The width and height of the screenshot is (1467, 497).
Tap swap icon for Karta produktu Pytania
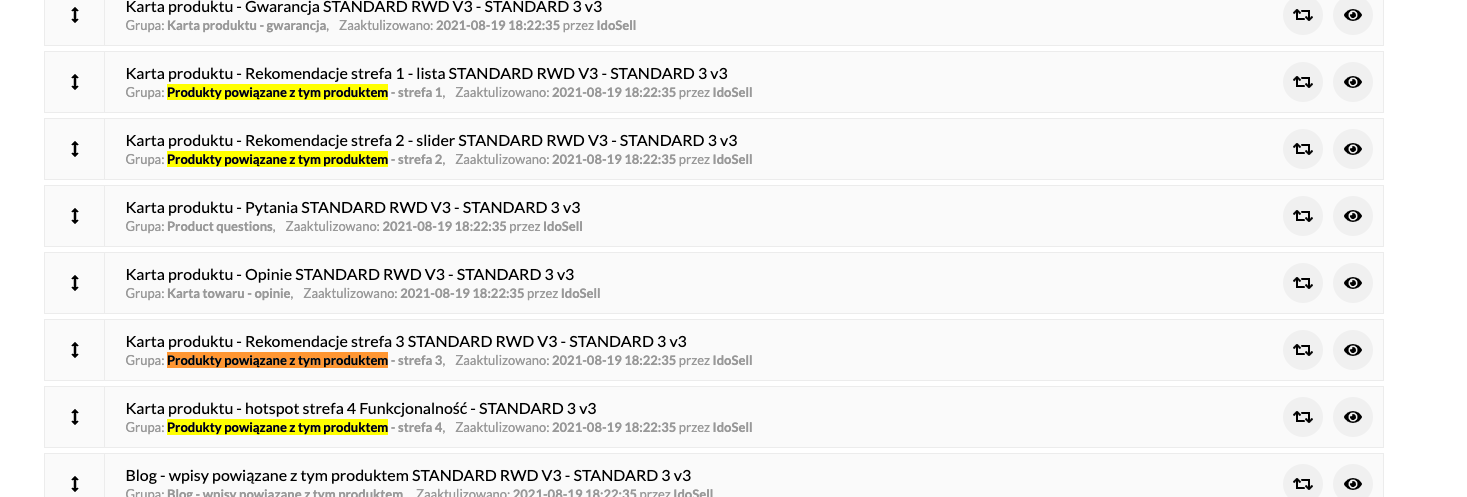coord(1303,216)
